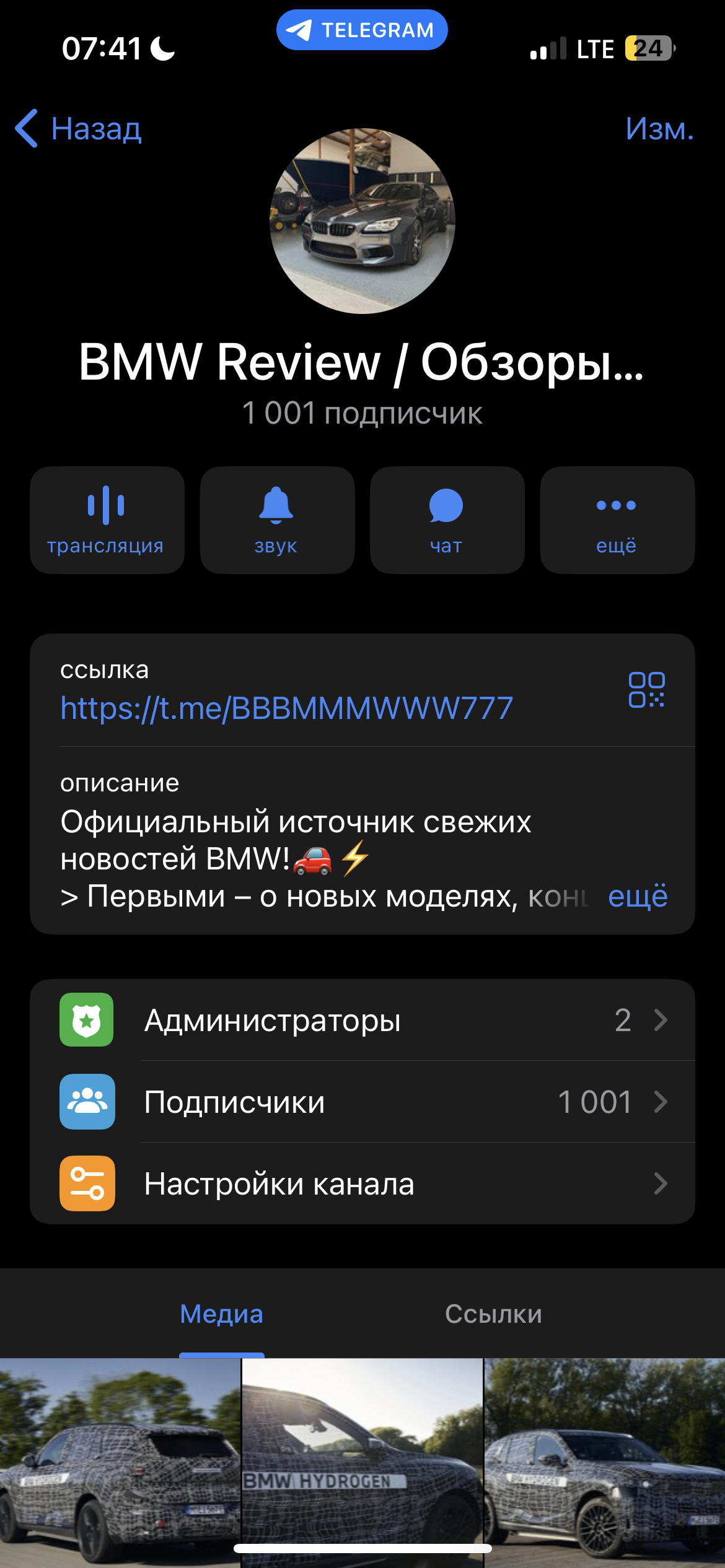Switch to the Ссылки tab

493,1313
